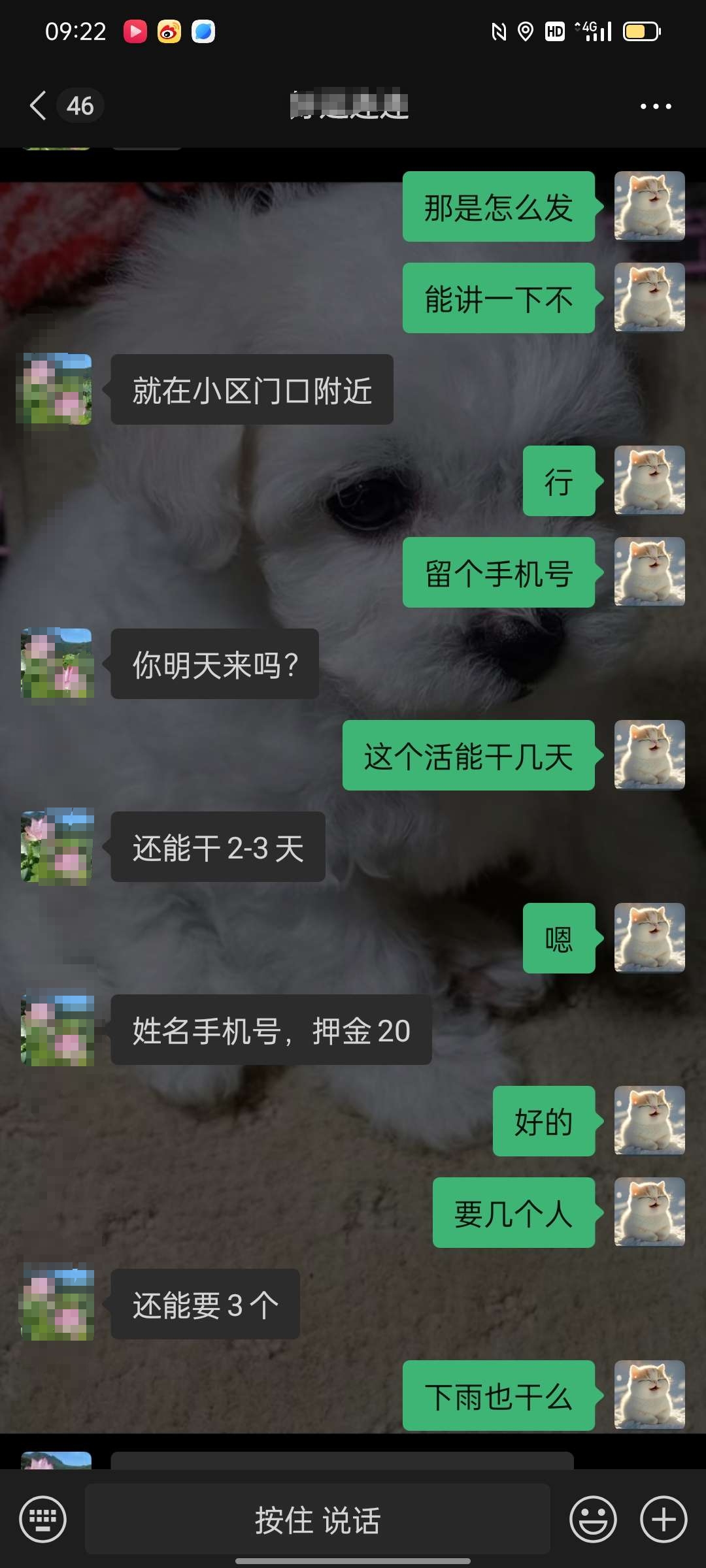The width and height of the screenshot is (706, 1568).
Task: Switch to keyboard text input
Action: coord(43,1519)
